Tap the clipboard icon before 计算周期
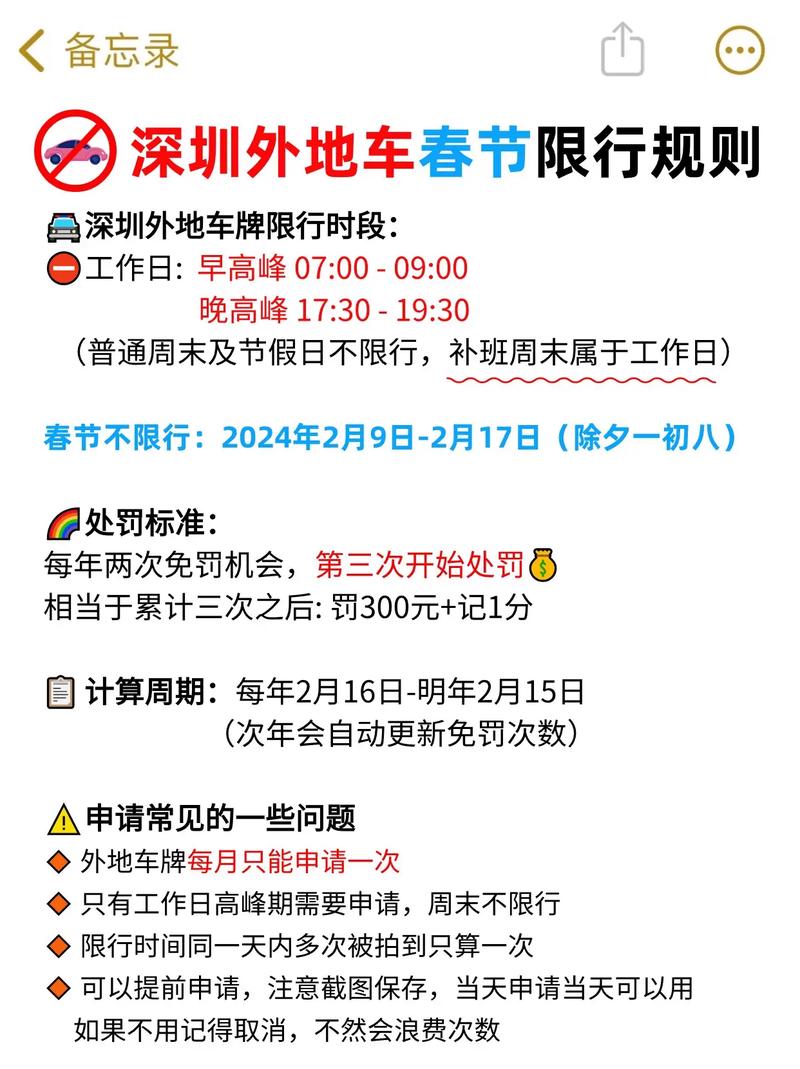The image size is (800, 1069). tap(62, 689)
